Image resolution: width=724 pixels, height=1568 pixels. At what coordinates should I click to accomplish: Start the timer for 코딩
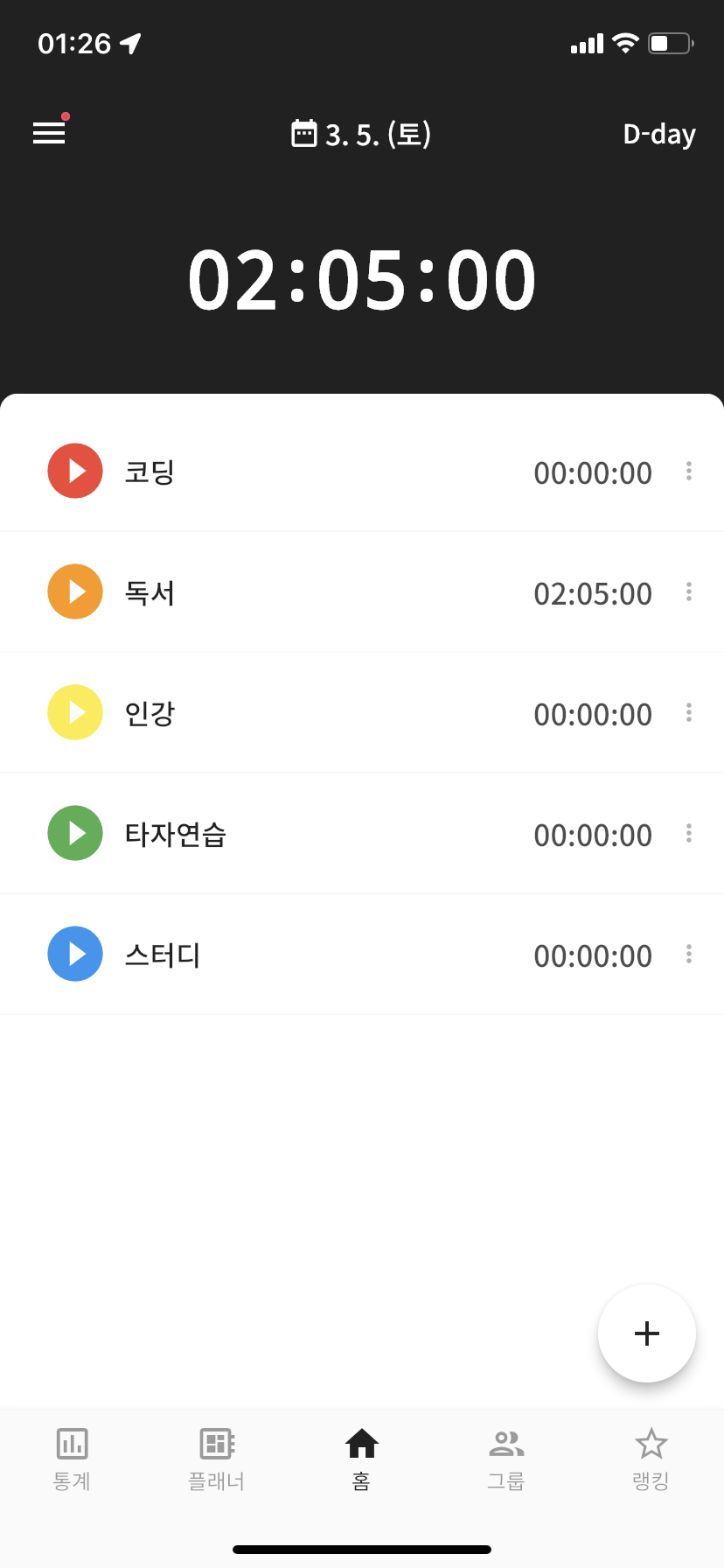(75, 471)
